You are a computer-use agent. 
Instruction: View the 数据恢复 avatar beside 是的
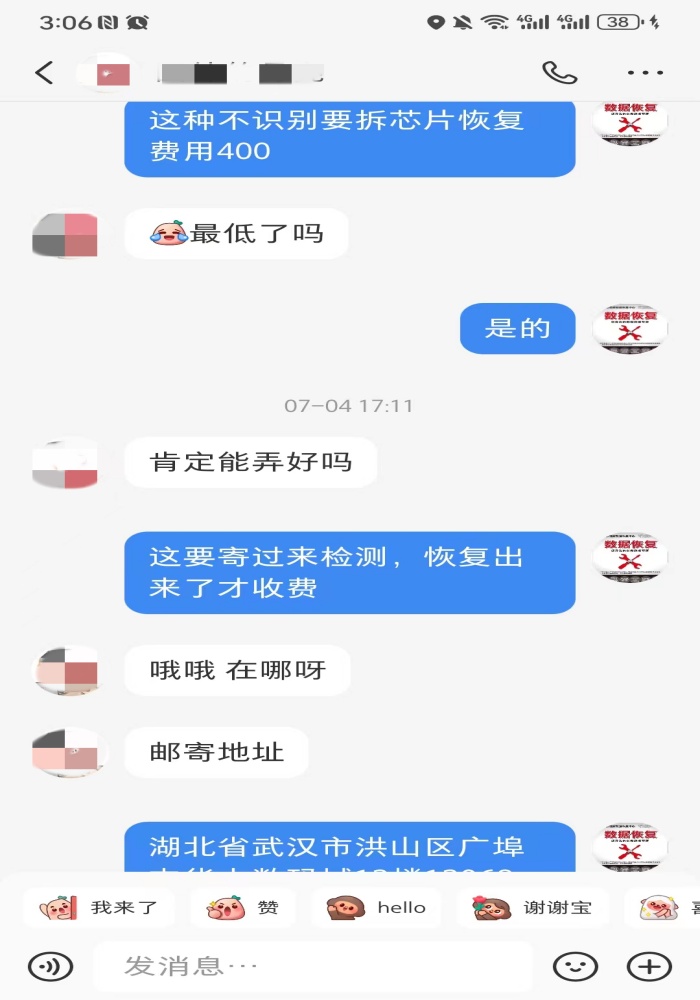[630, 329]
